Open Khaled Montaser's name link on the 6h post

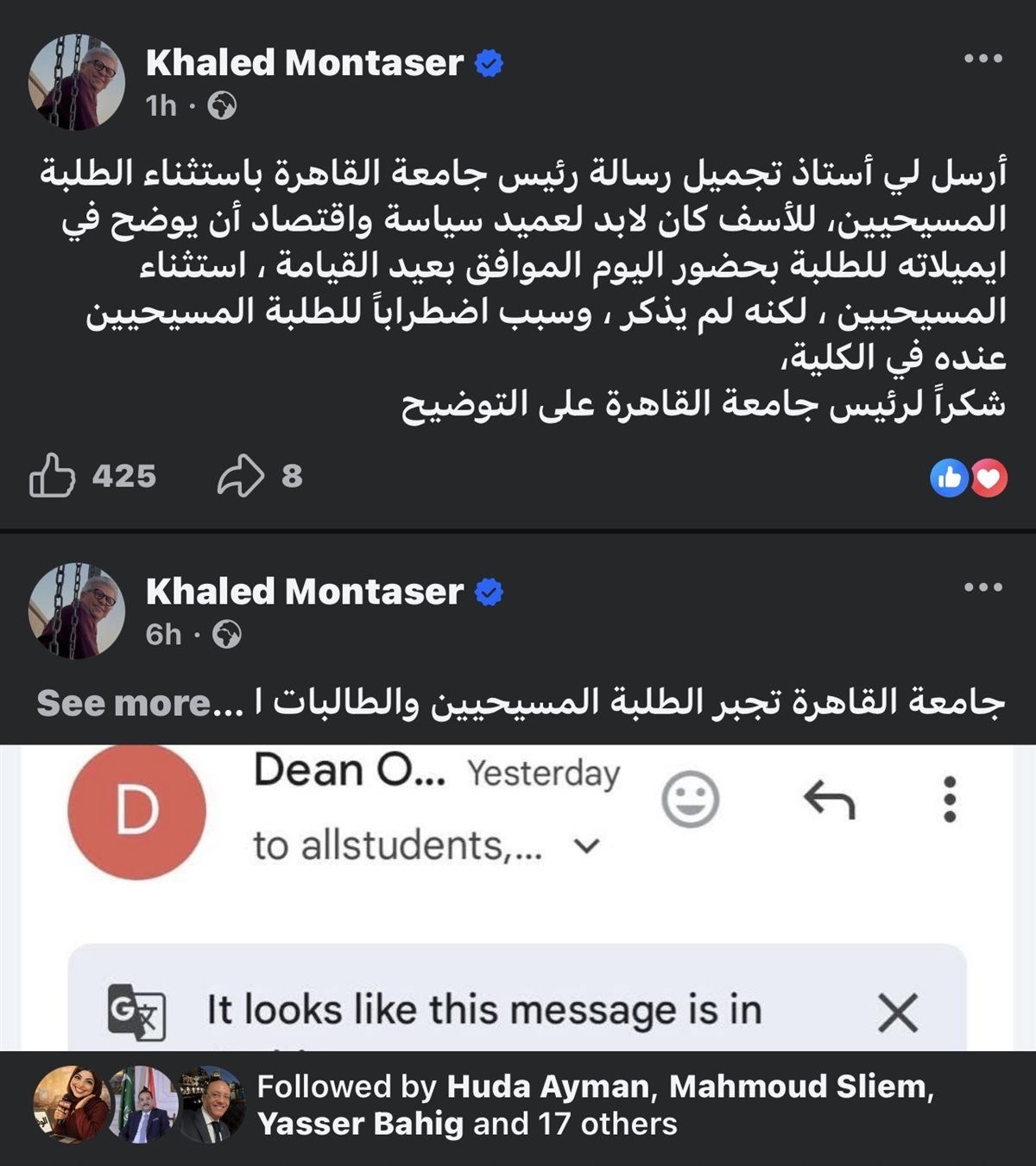pos(304,592)
